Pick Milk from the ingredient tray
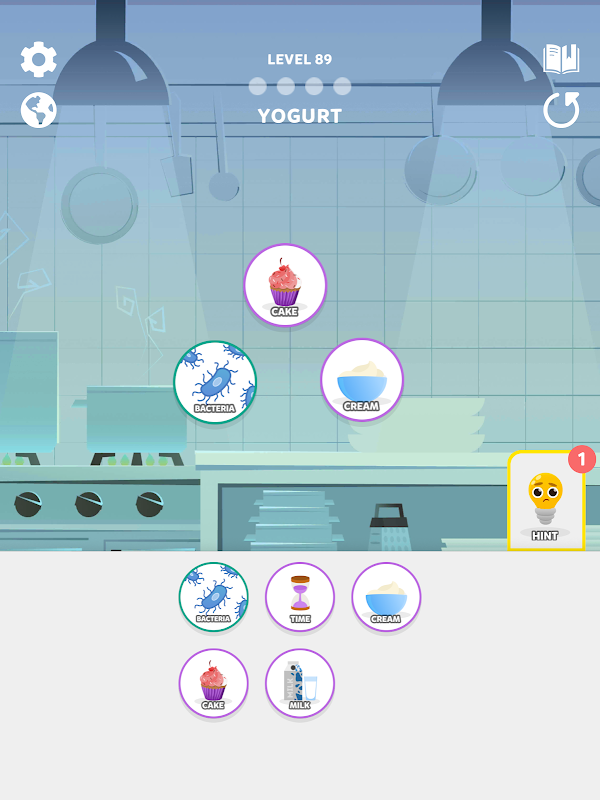This screenshot has height=800, width=600. [300, 683]
